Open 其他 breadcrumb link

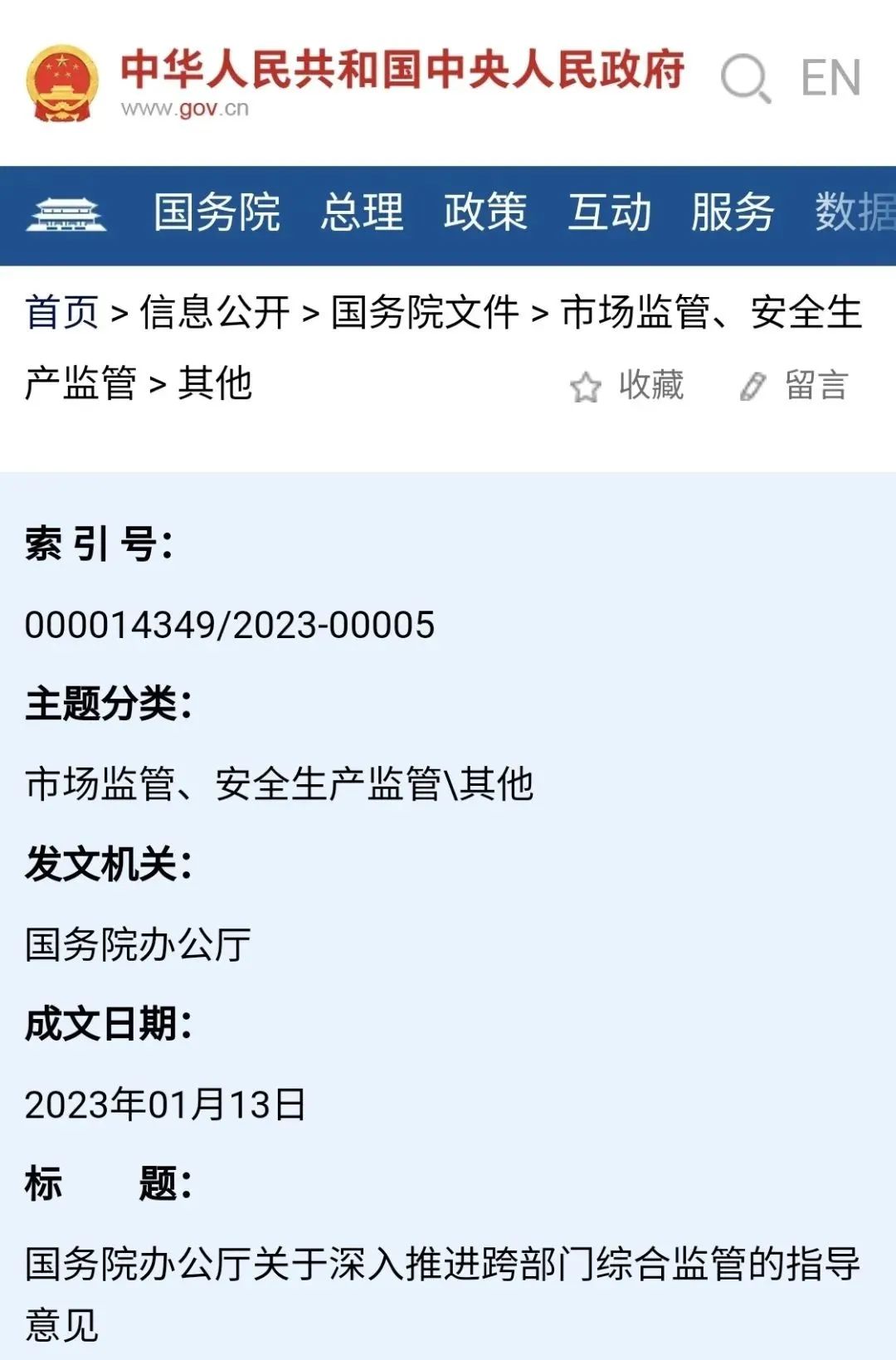point(215,383)
